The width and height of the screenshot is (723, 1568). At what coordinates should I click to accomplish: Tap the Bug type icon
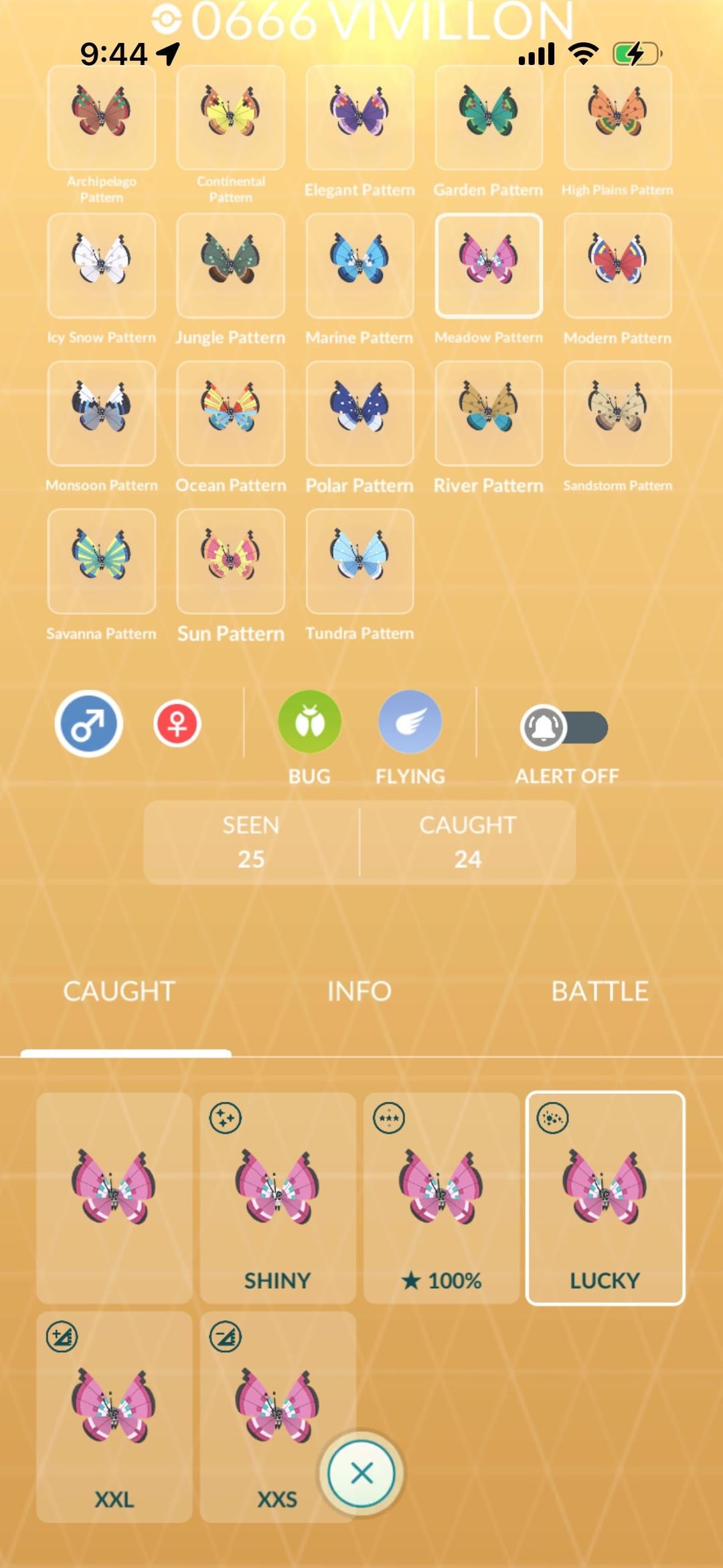coord(309,722)
